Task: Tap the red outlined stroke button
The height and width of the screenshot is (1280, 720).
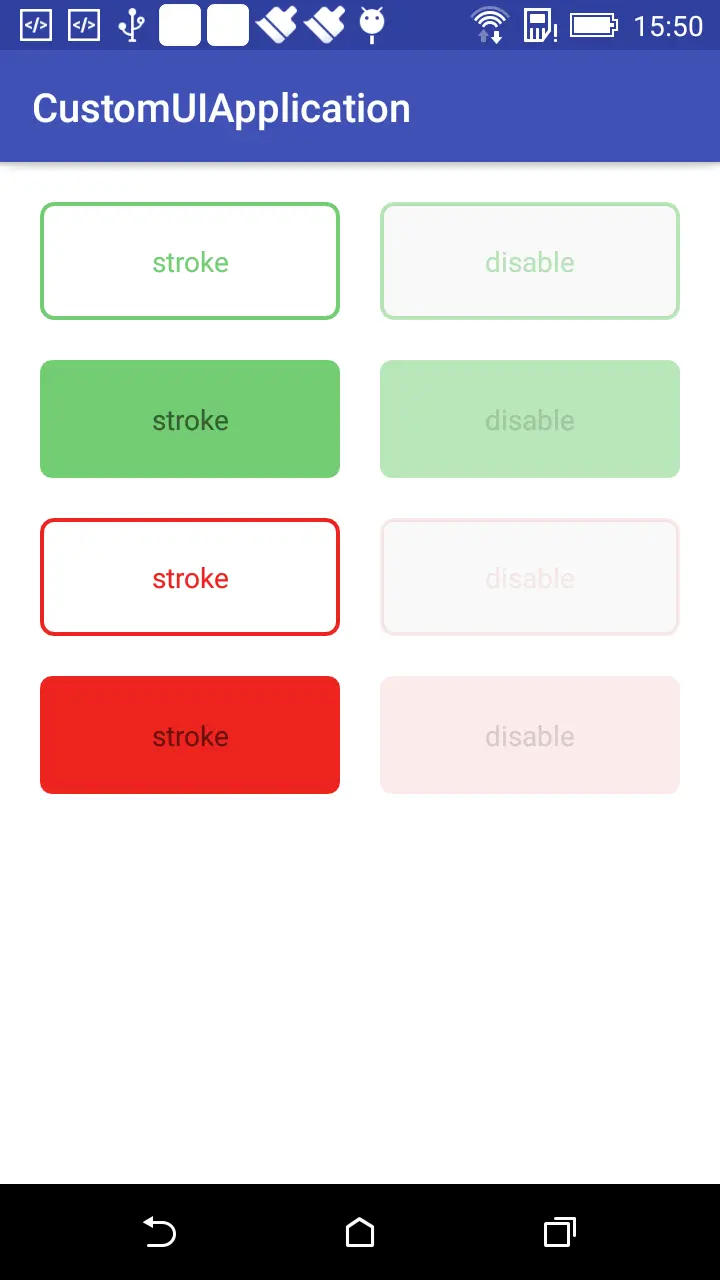Action: click(x=190, y=577)
